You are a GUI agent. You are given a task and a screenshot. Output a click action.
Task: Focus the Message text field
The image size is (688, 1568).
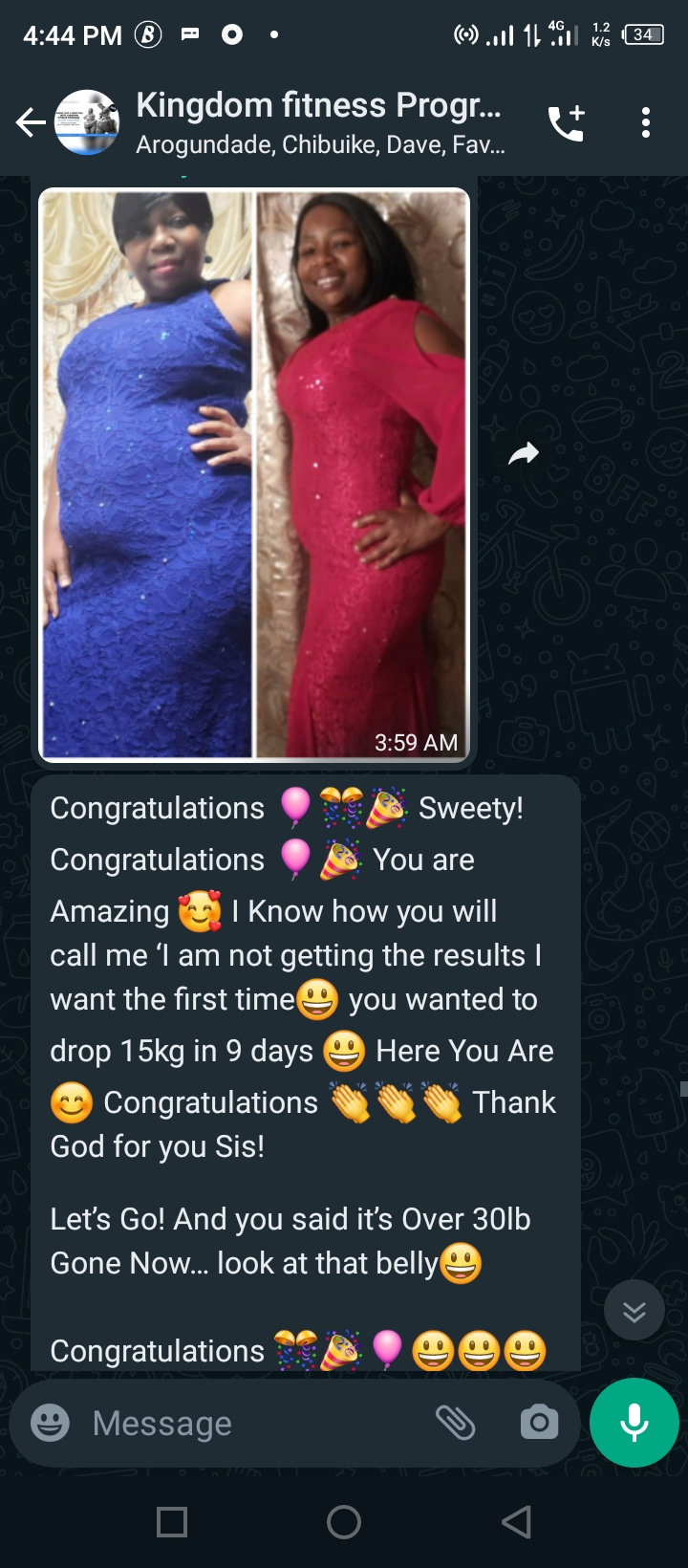click(x=248, y=1423)
